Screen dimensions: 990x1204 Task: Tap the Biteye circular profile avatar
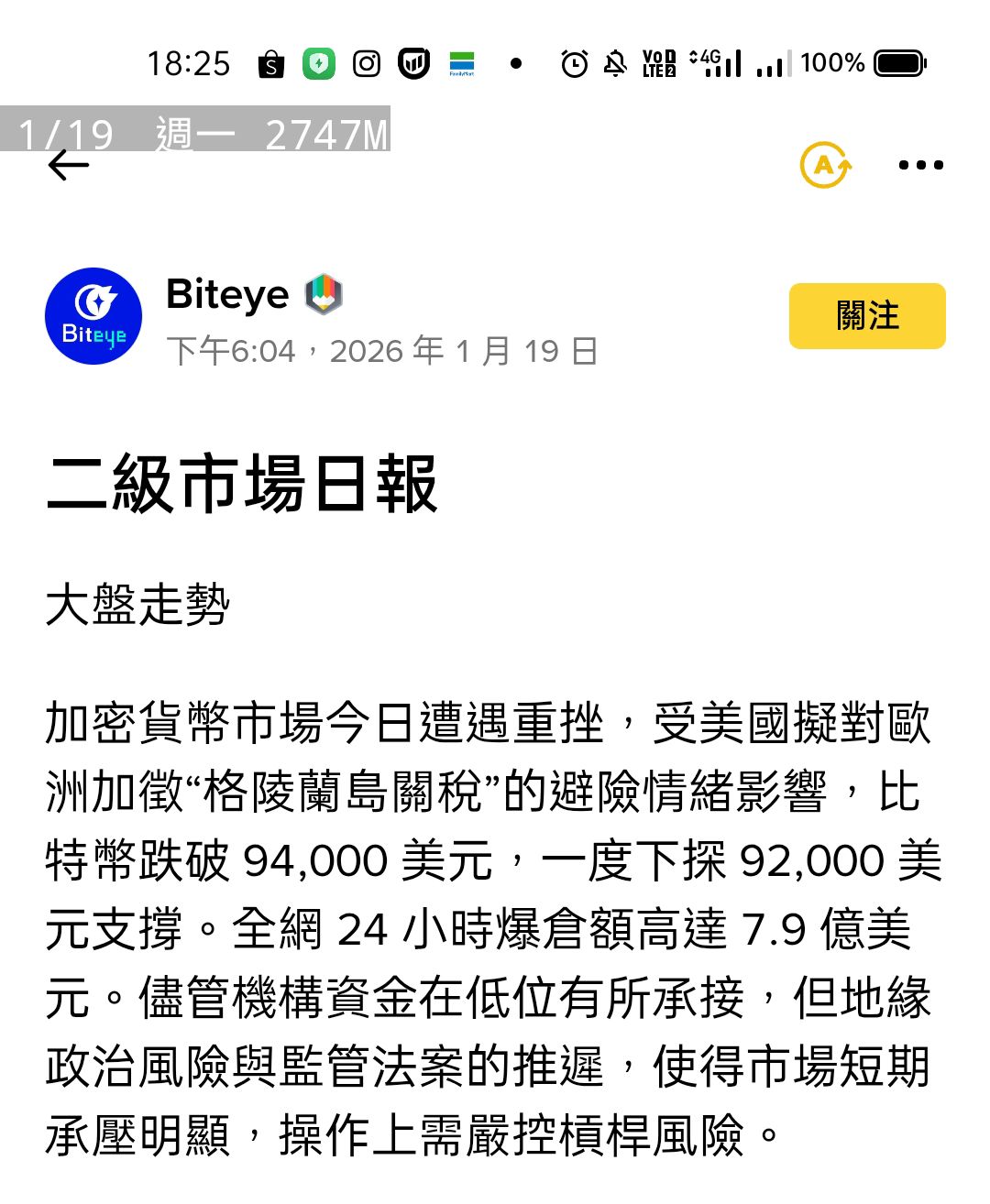(93, 315)
